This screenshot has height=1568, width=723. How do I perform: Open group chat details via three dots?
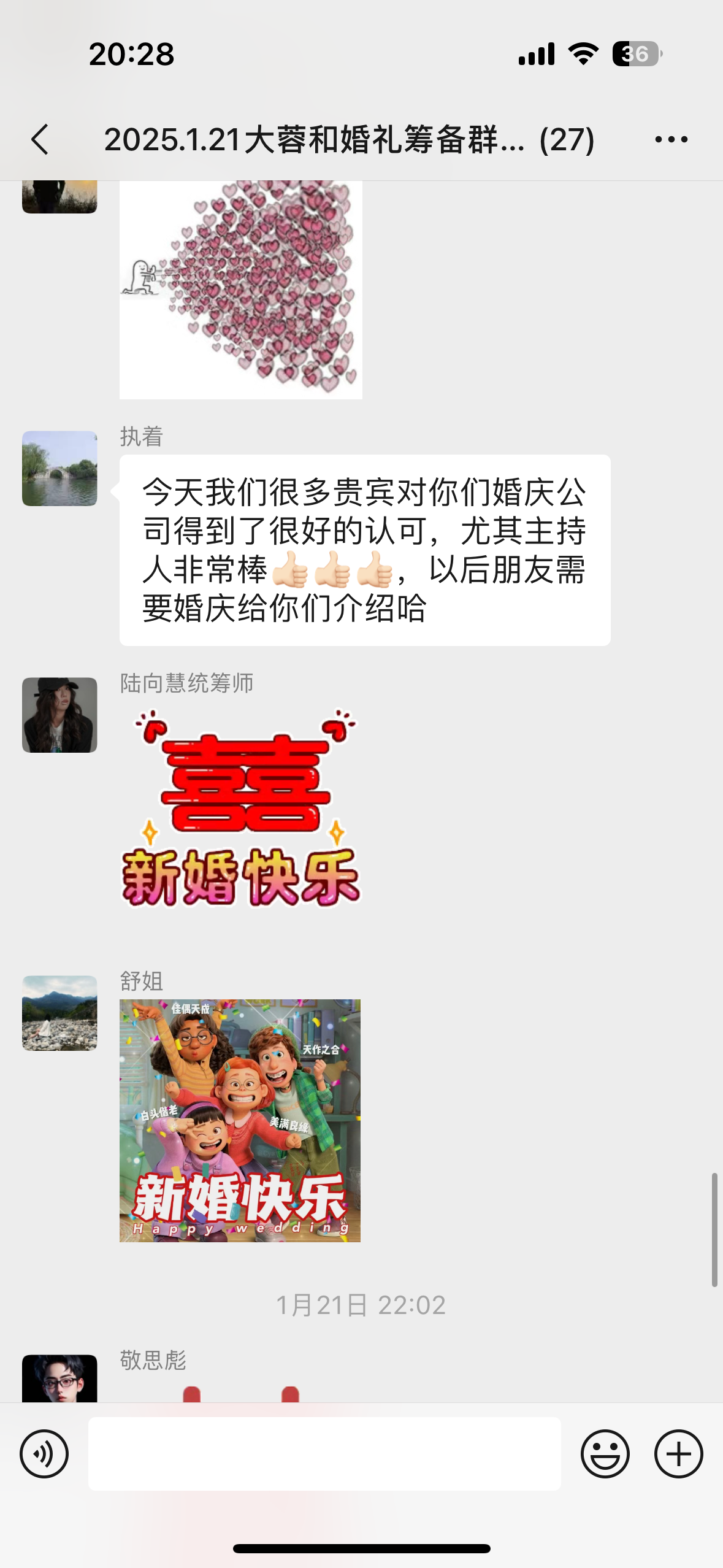[671, 140]
